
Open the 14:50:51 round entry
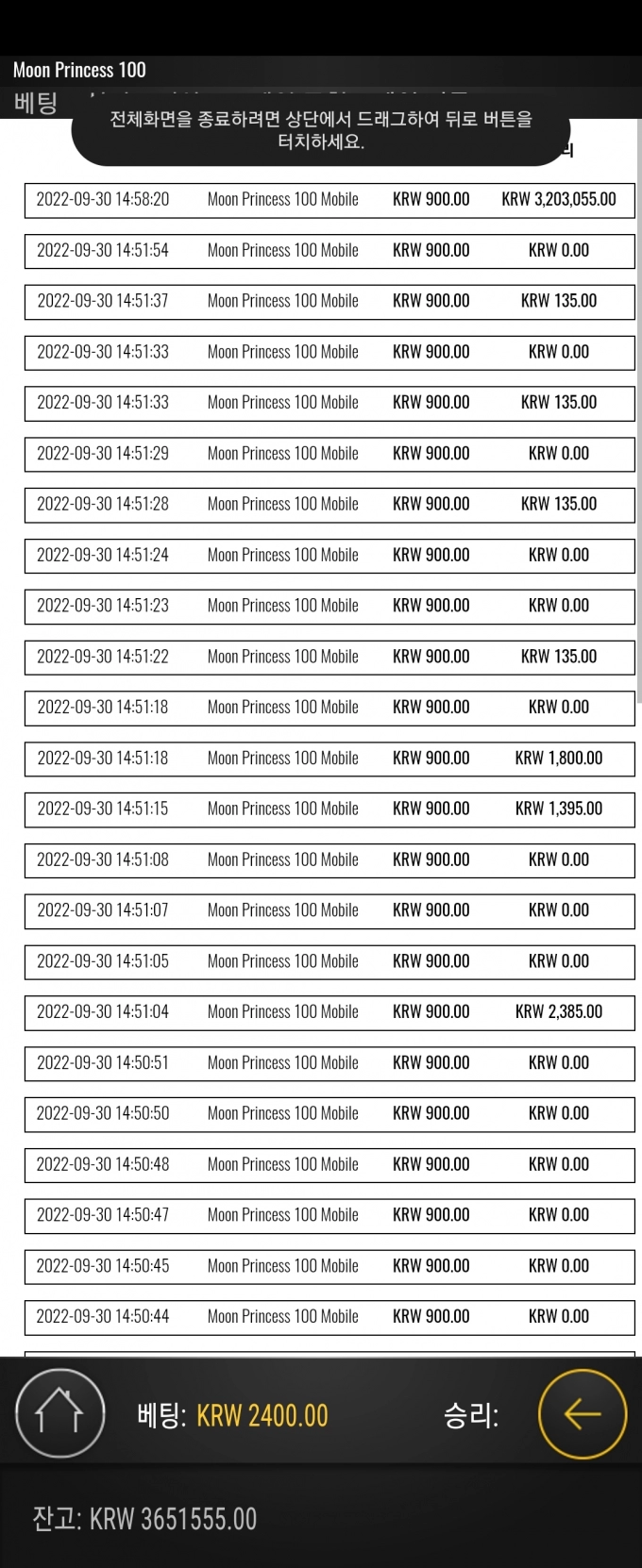(329, 1063)
